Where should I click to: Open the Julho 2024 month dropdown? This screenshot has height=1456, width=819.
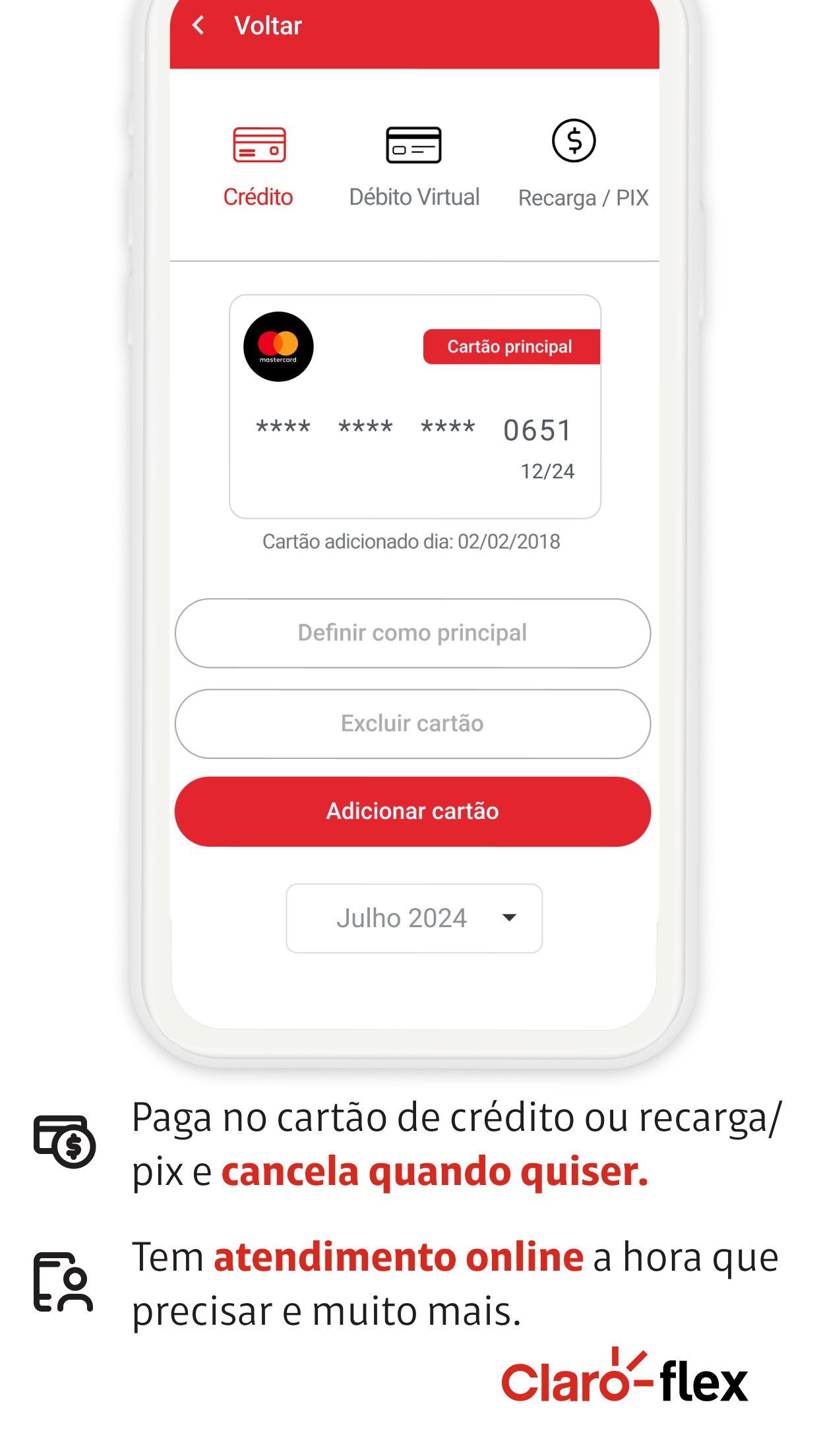413,918
